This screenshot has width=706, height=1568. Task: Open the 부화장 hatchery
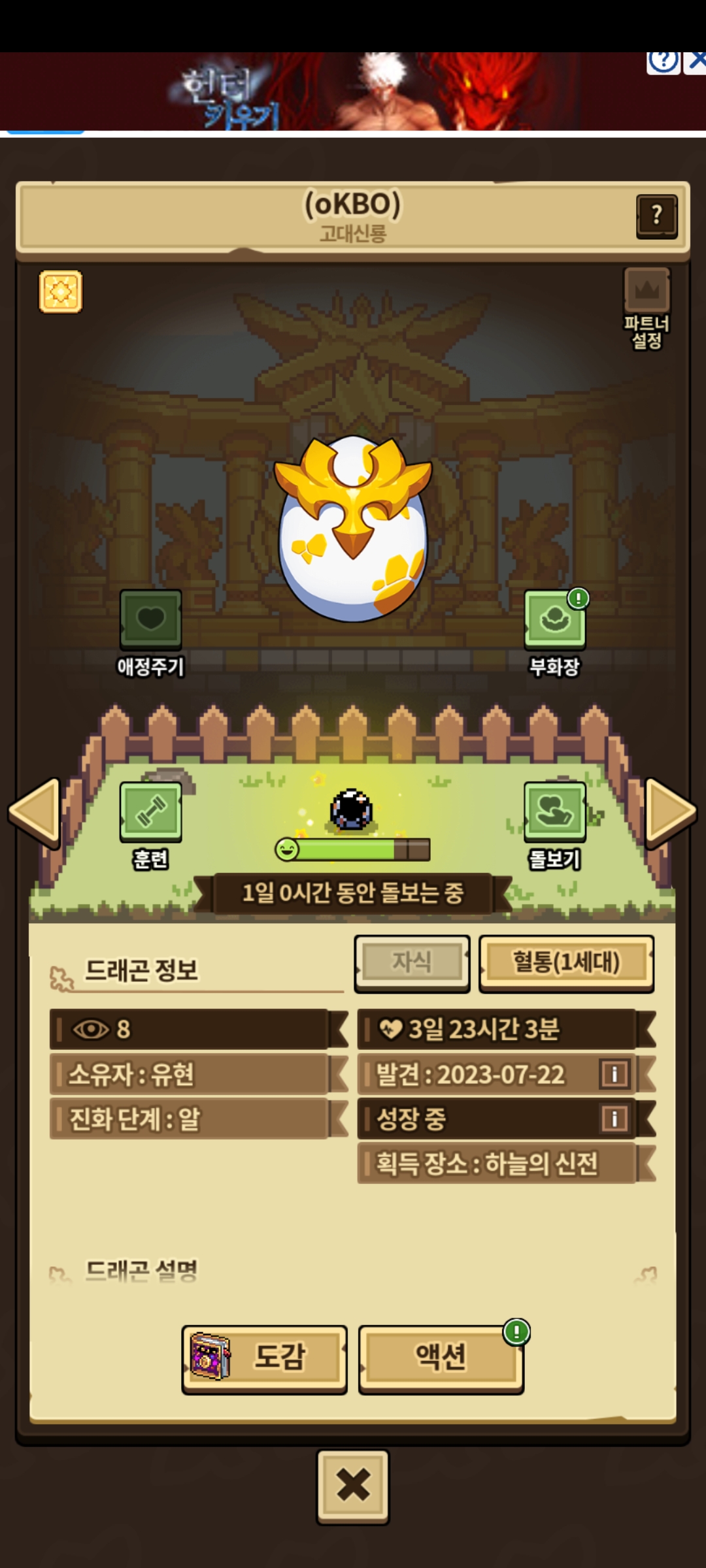click(555, 621)
